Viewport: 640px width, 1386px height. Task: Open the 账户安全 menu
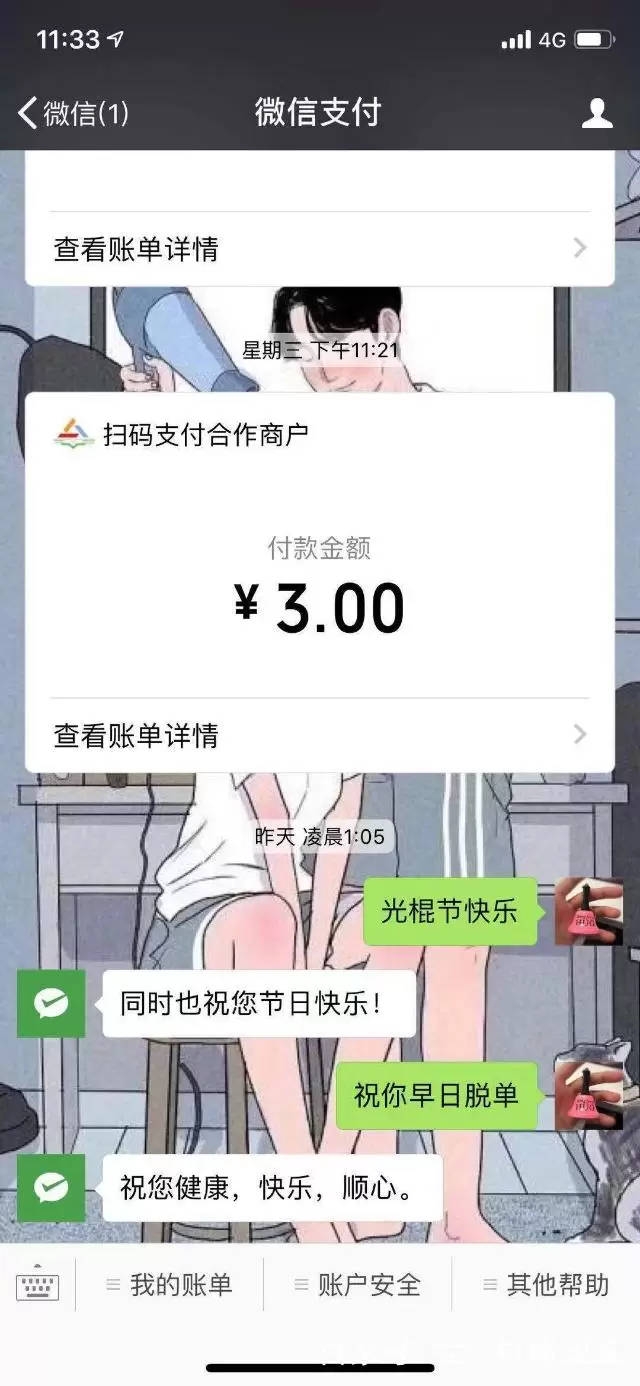(x=357, y=1285)
